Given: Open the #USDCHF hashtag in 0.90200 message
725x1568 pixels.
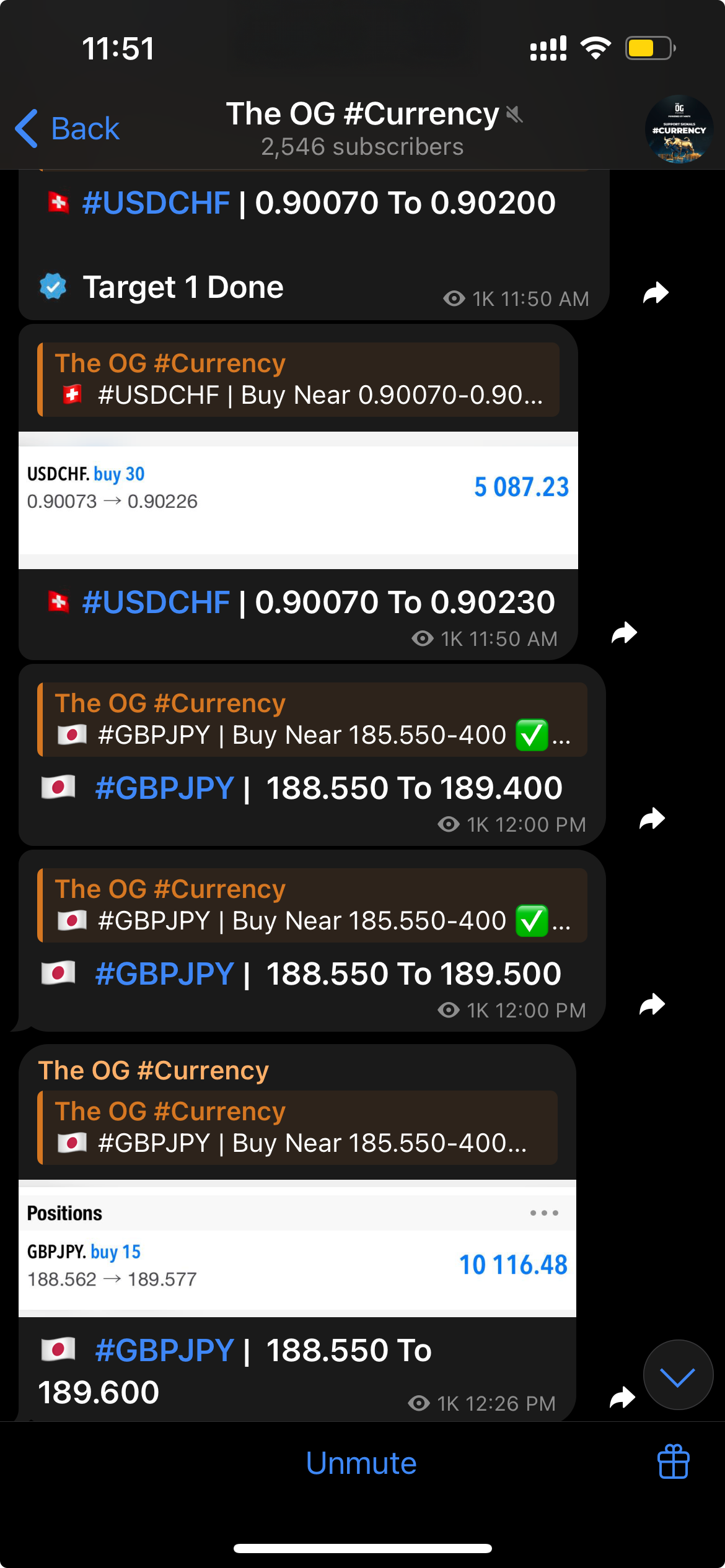Looking at the screenshot, I should [156, 203].
